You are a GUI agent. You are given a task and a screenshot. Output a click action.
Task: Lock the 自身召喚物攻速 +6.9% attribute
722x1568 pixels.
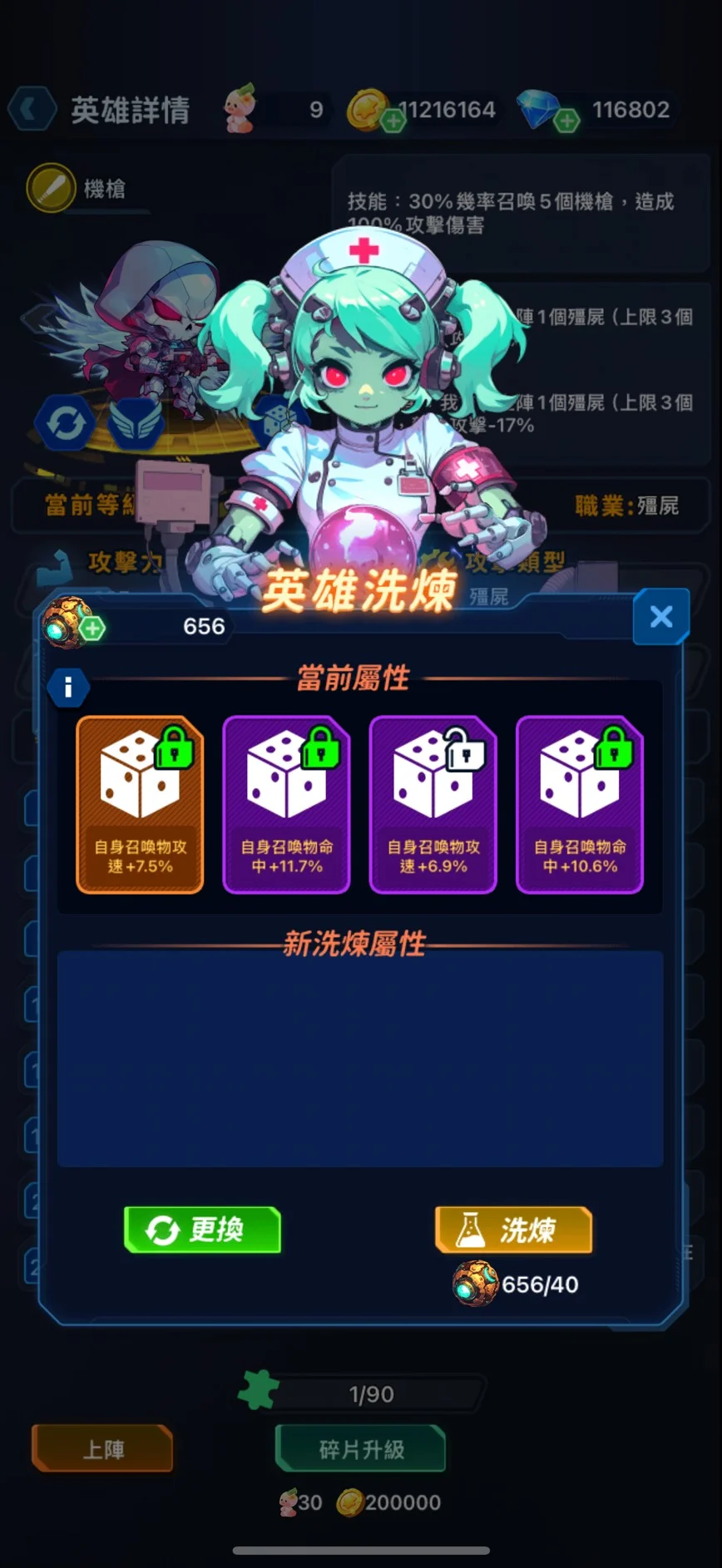click(x=467, y=750)
